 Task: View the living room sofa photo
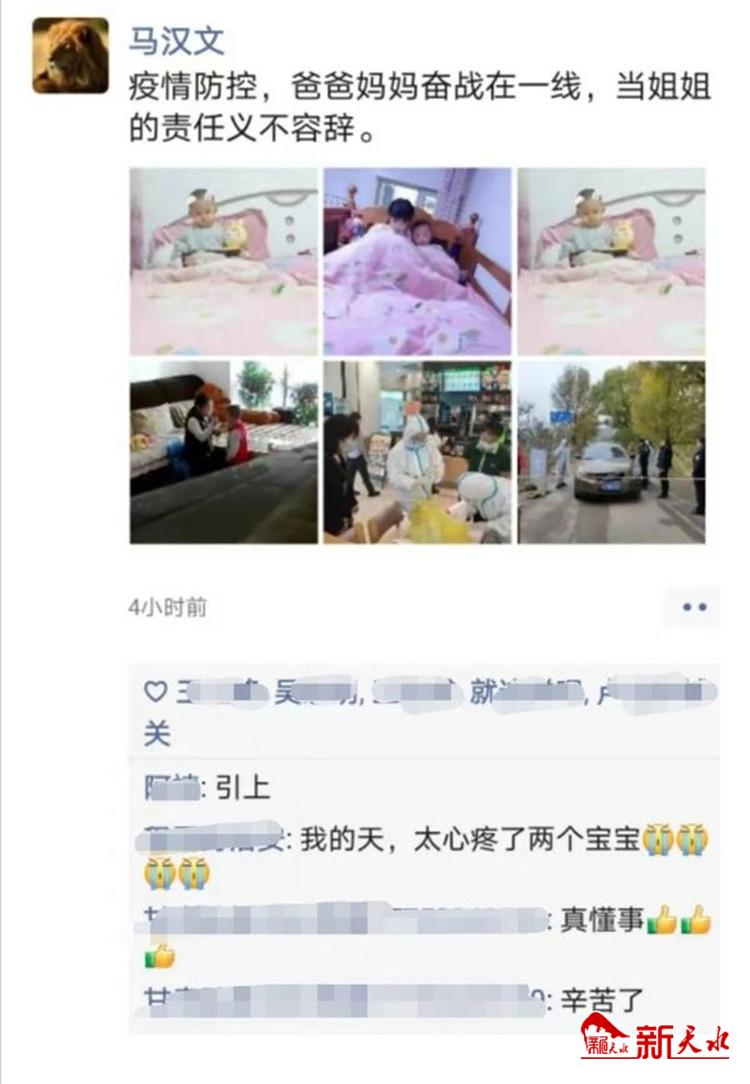click(224, 452)
